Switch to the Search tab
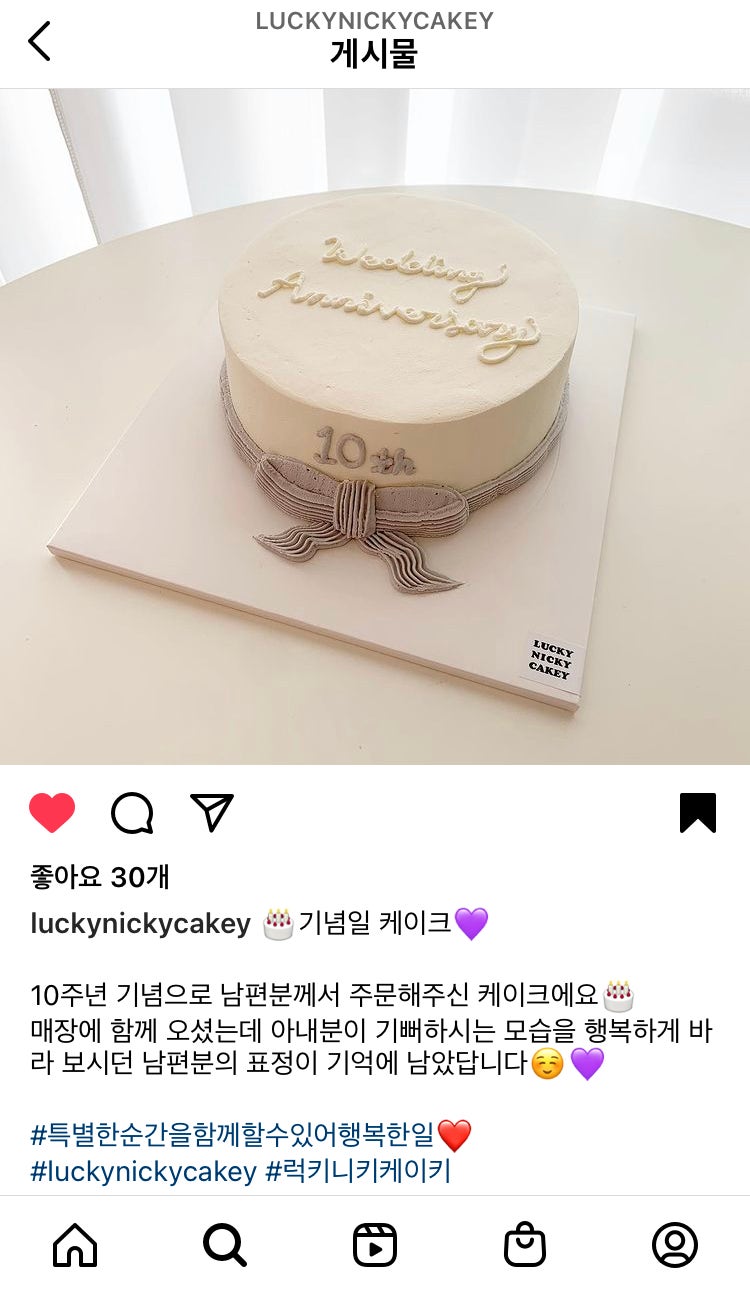This screenshot has width=750, height=1294. click(x=225, y=1245)
